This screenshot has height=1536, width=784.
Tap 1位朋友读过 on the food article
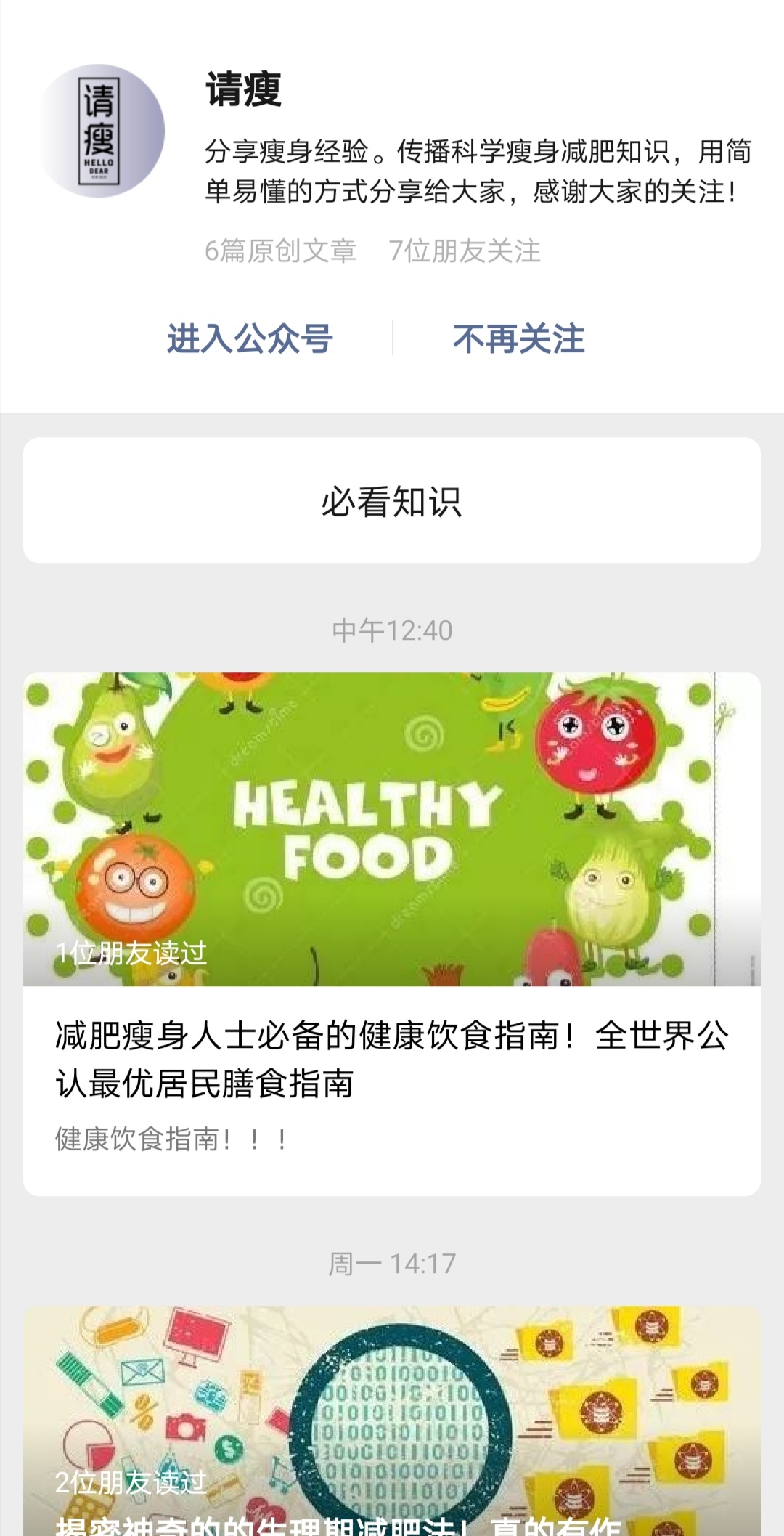pyautogui.click(x=131, y=954)
